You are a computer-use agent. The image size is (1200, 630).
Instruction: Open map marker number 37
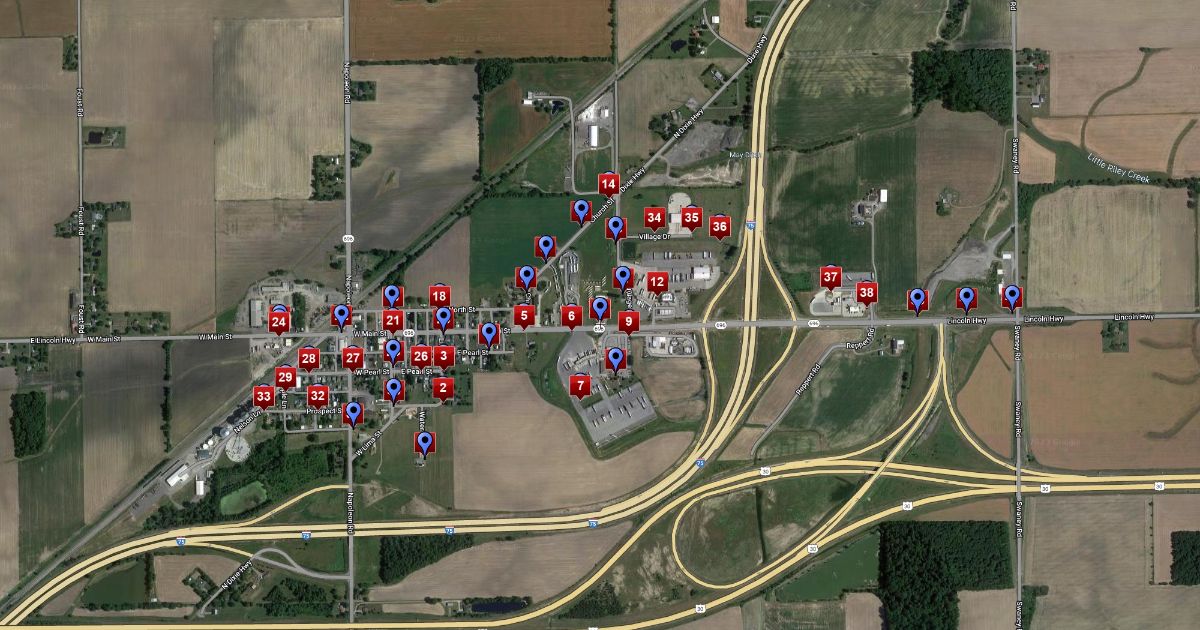coord(830,276)
